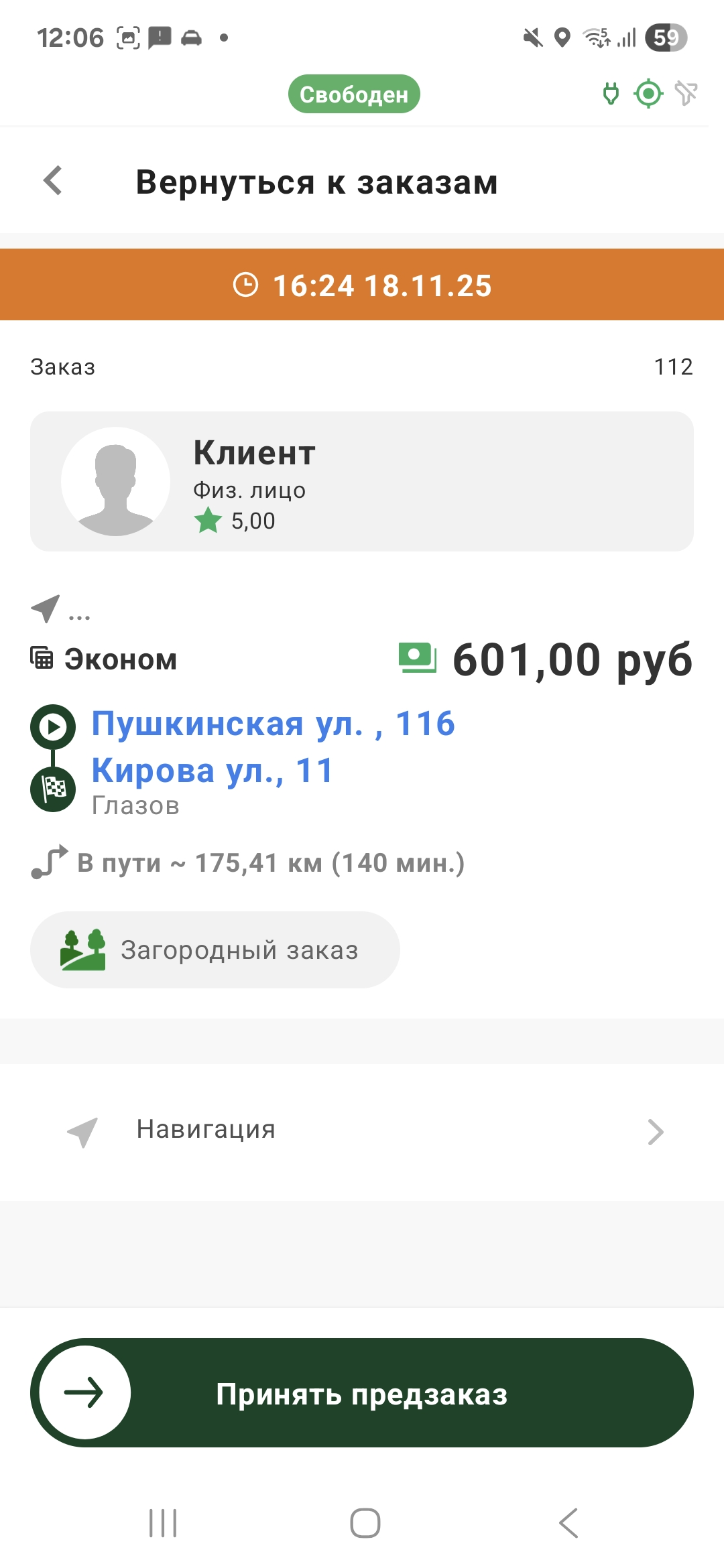Go back to the orders list

[x=54, y=181]
